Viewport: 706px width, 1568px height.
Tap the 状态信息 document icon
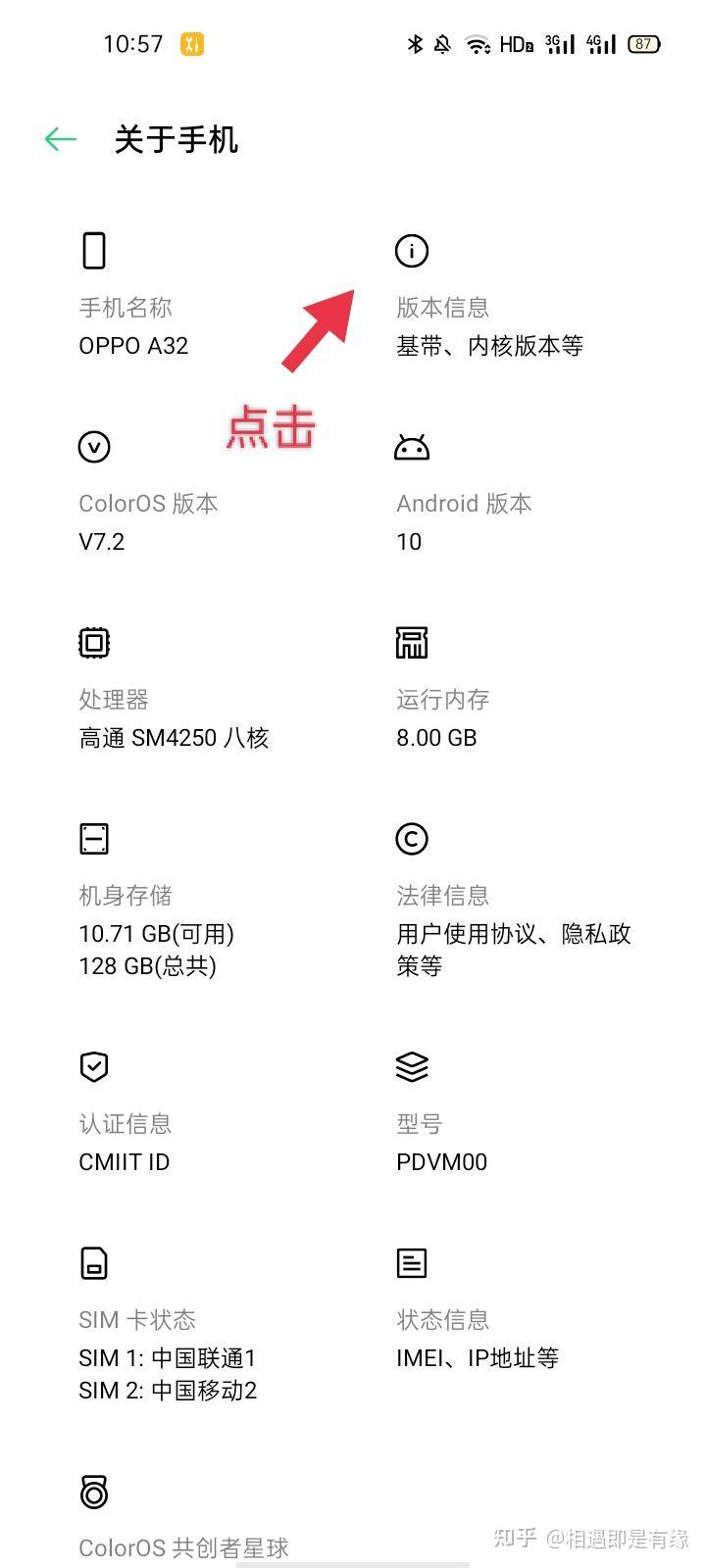[x=412, y=1262]
